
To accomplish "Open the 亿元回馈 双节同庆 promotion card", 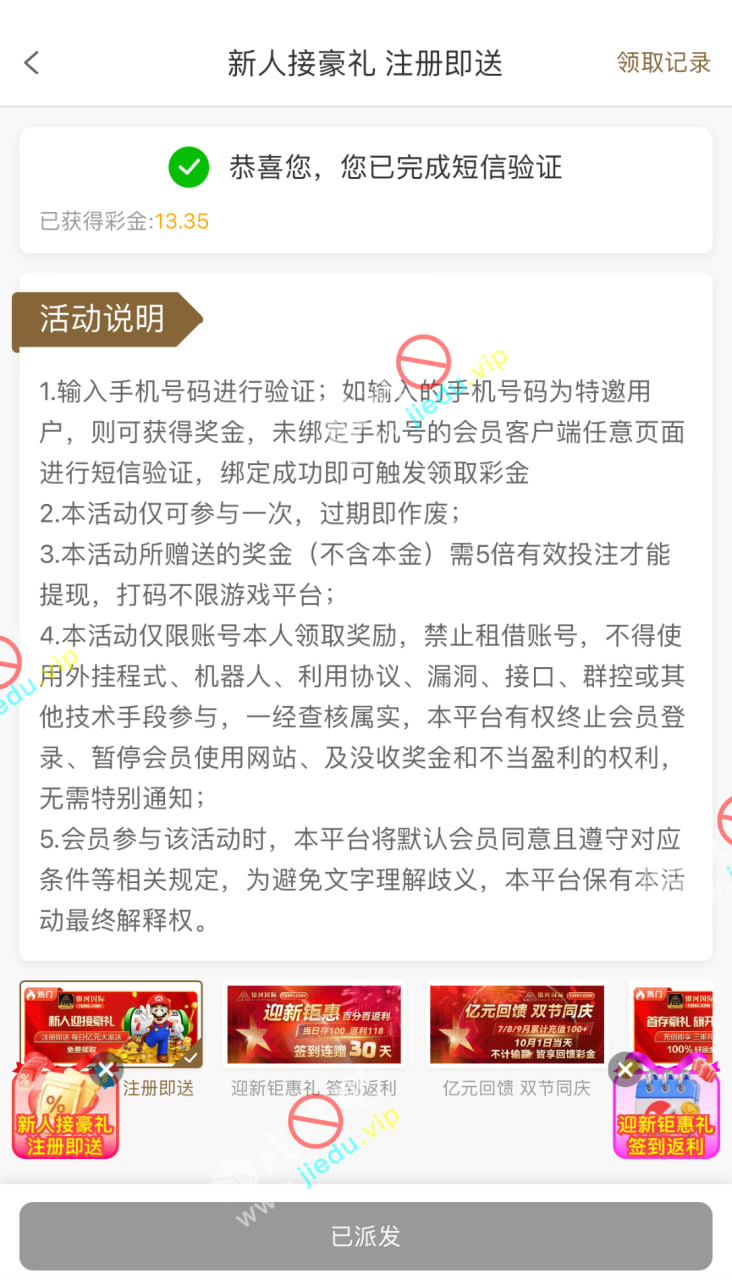I will coord(517,1026).
